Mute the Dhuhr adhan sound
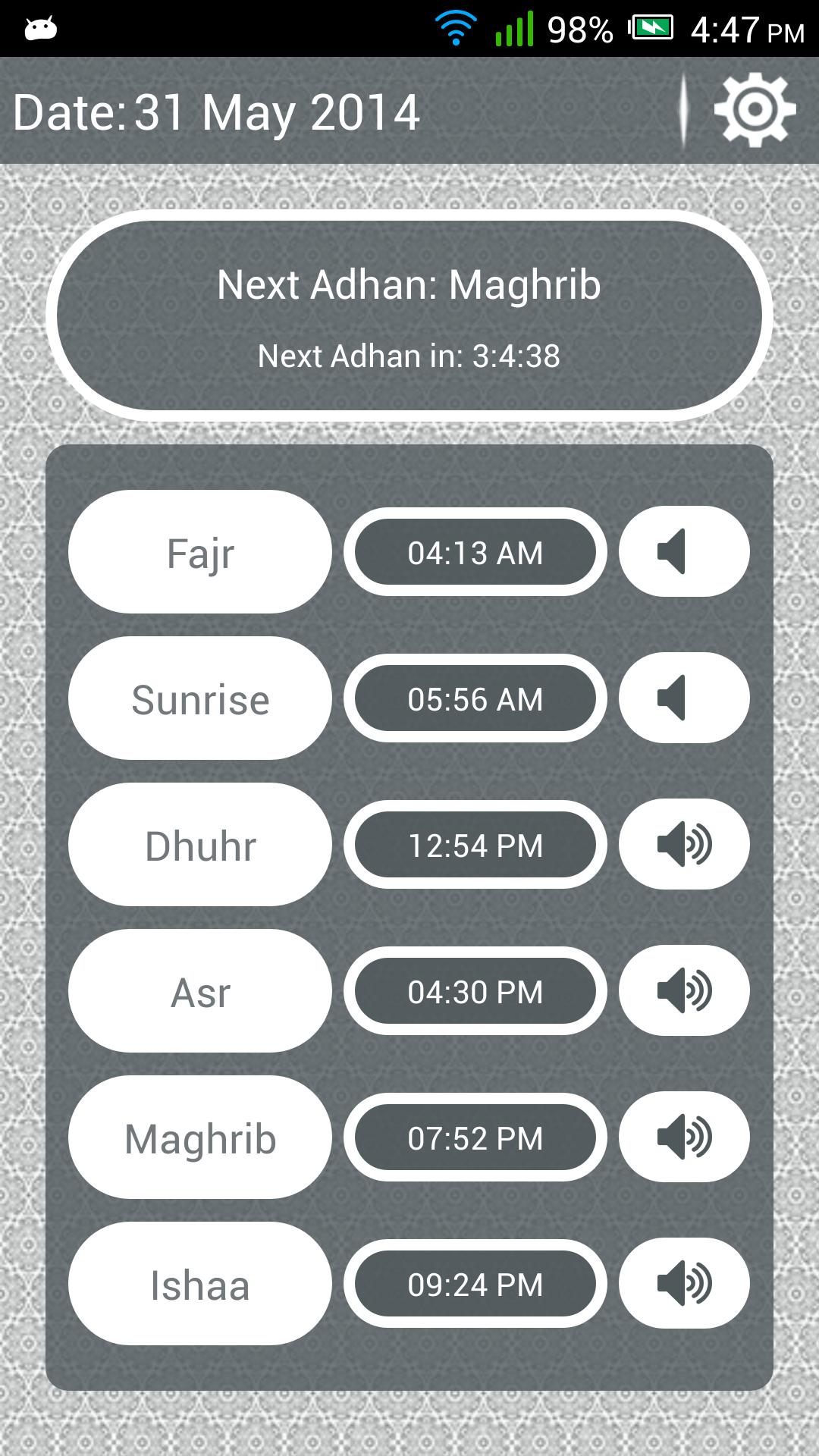Image resolution: width=819 pixels, height=1456 pixels. click(684, 844)
